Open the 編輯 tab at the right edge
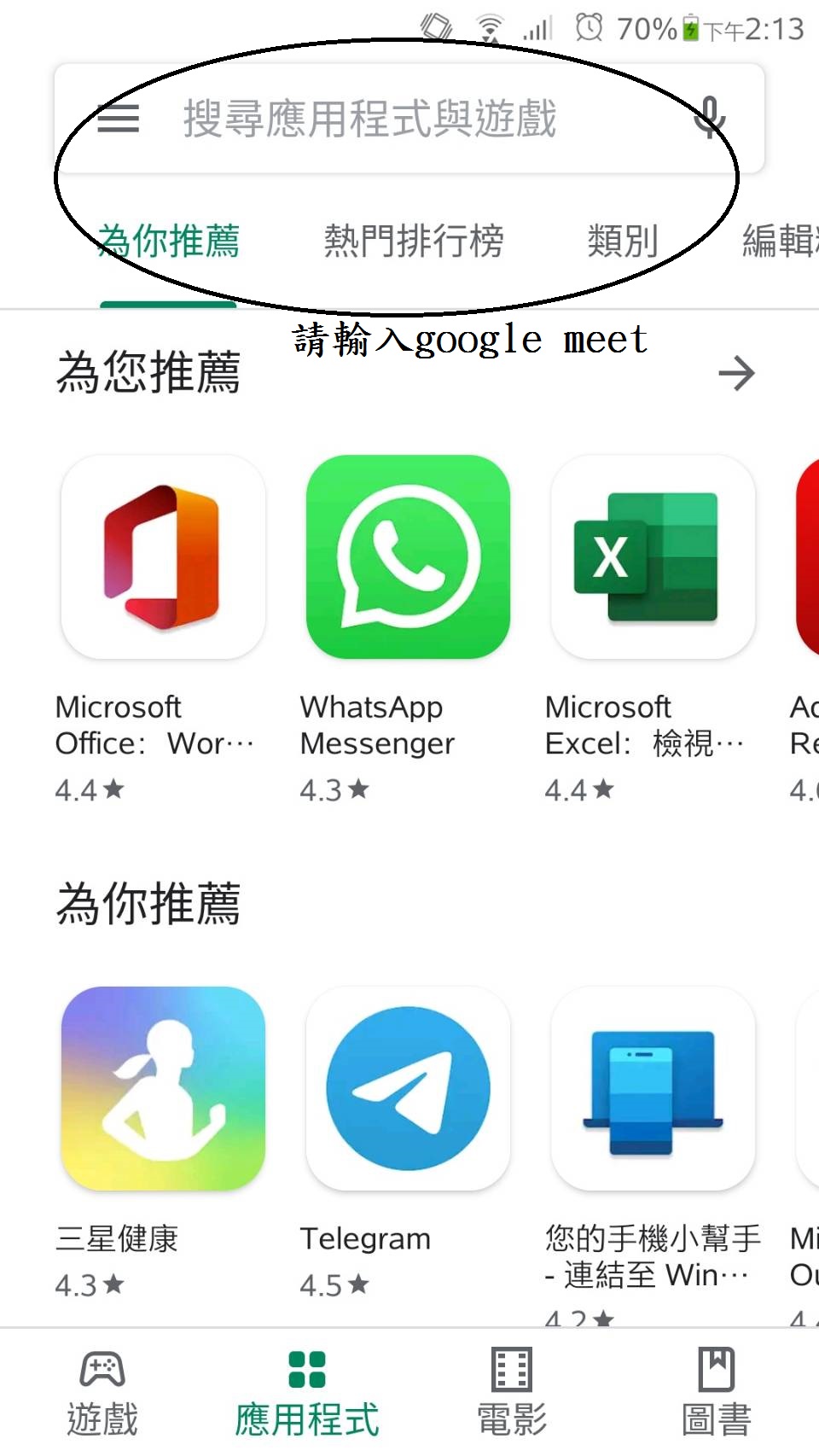This screenshot has width=819, height=1456. tap(780, 241)
